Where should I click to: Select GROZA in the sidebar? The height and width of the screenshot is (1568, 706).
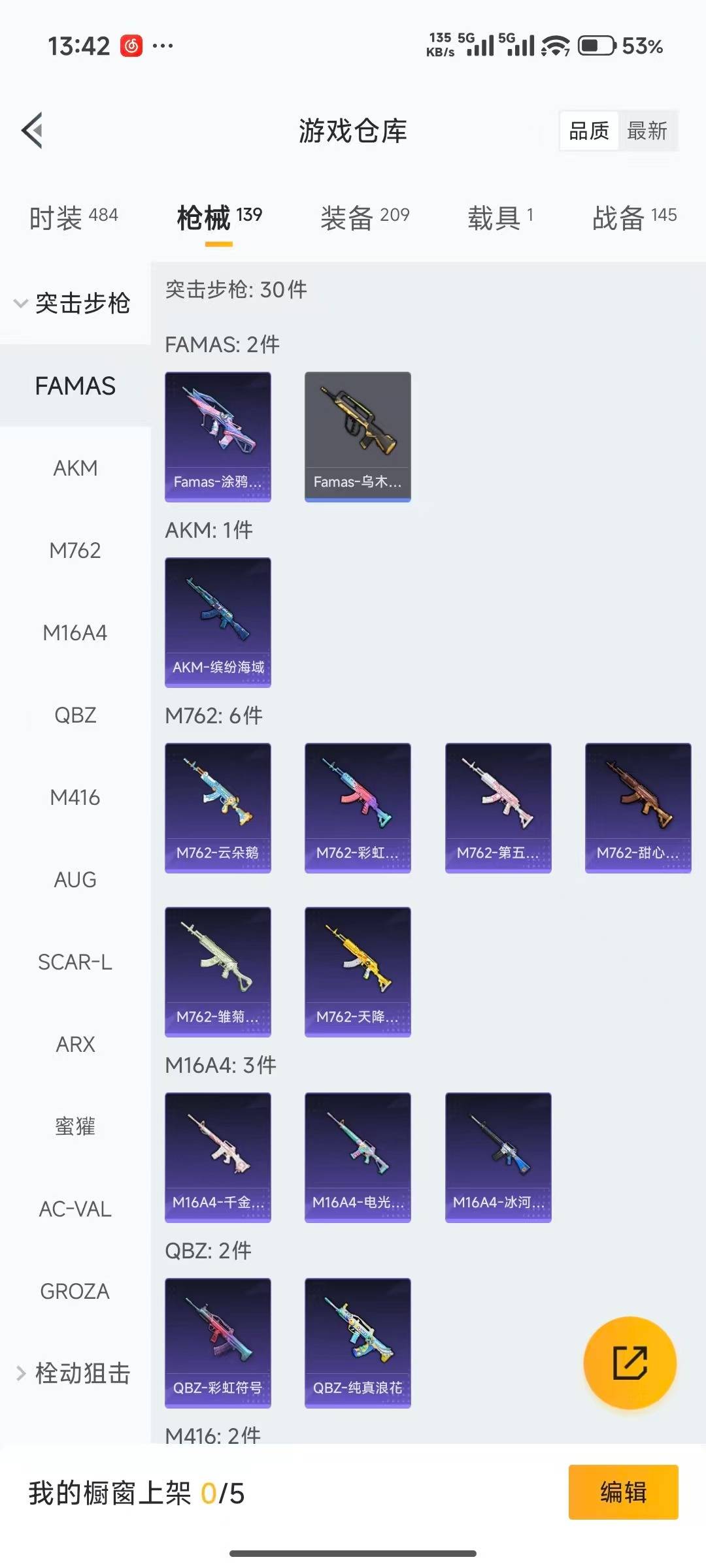pyautogui.click(x=75, y=1292)
